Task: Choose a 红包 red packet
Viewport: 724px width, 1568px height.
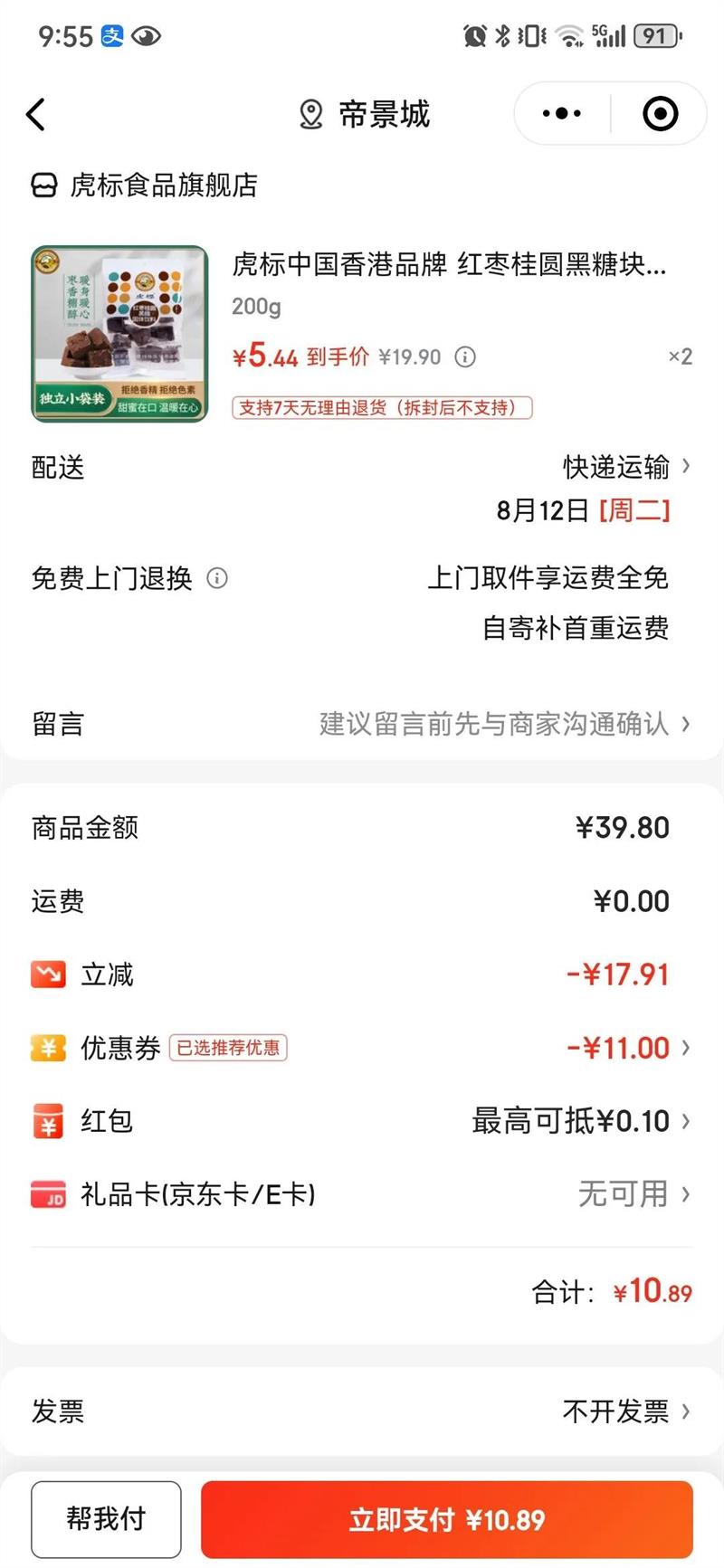Action: pos(579,1121)
